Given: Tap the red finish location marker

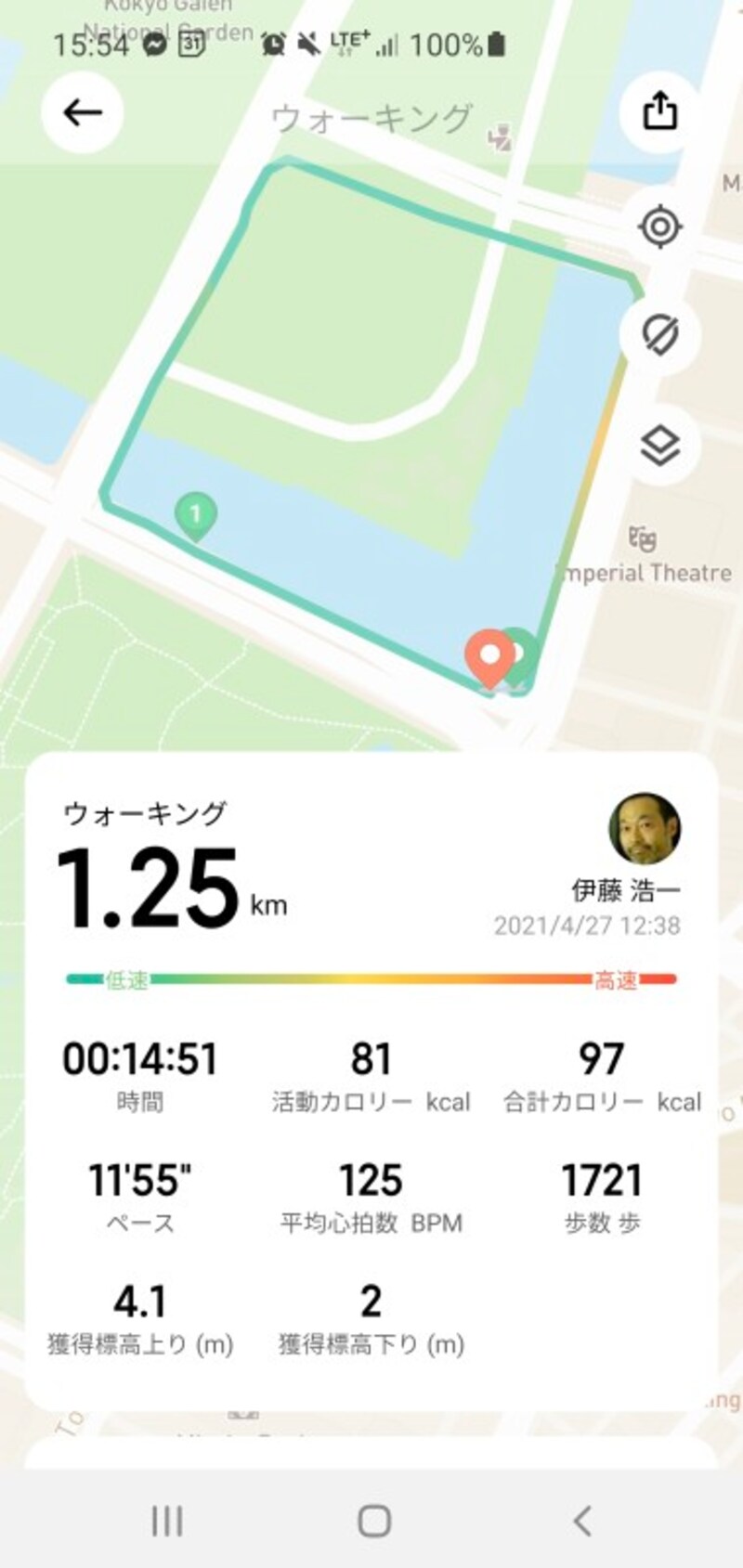Looking at the screenshot, I should pyautogui.click(x=489, y=654).
